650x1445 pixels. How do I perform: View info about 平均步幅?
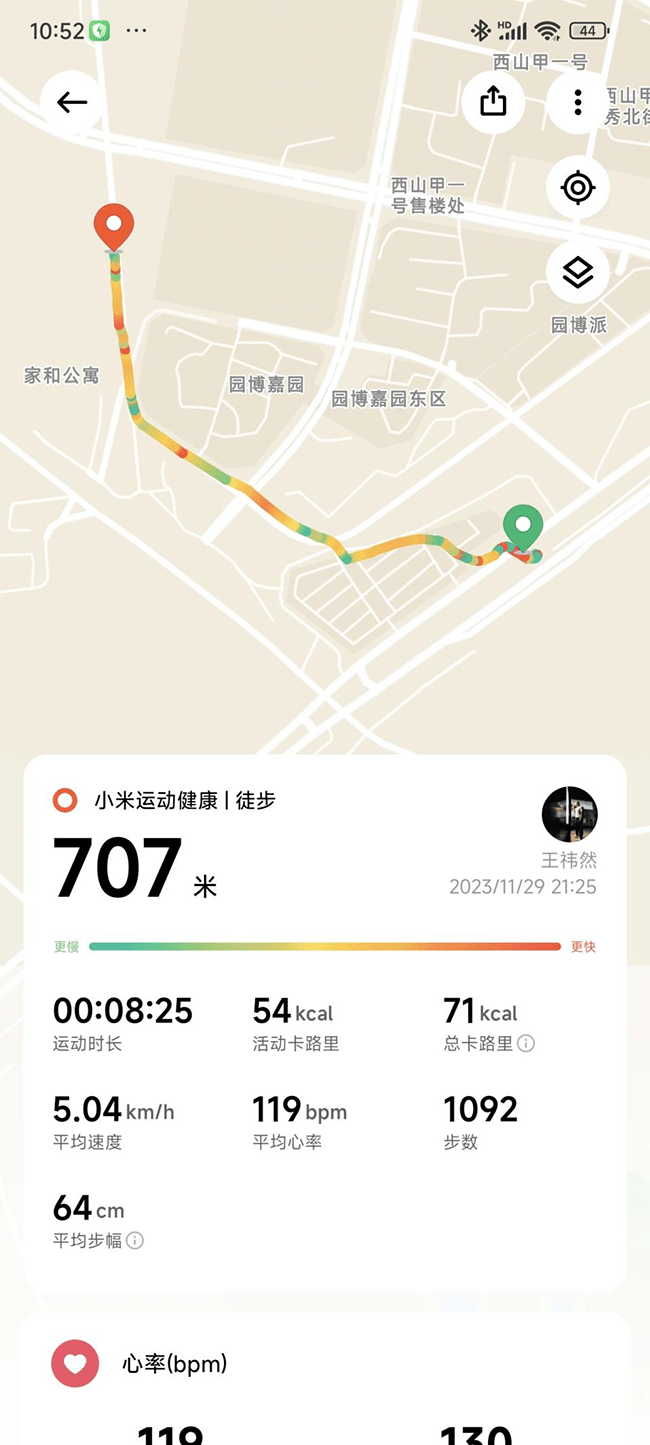click(x=135, y=1241)
